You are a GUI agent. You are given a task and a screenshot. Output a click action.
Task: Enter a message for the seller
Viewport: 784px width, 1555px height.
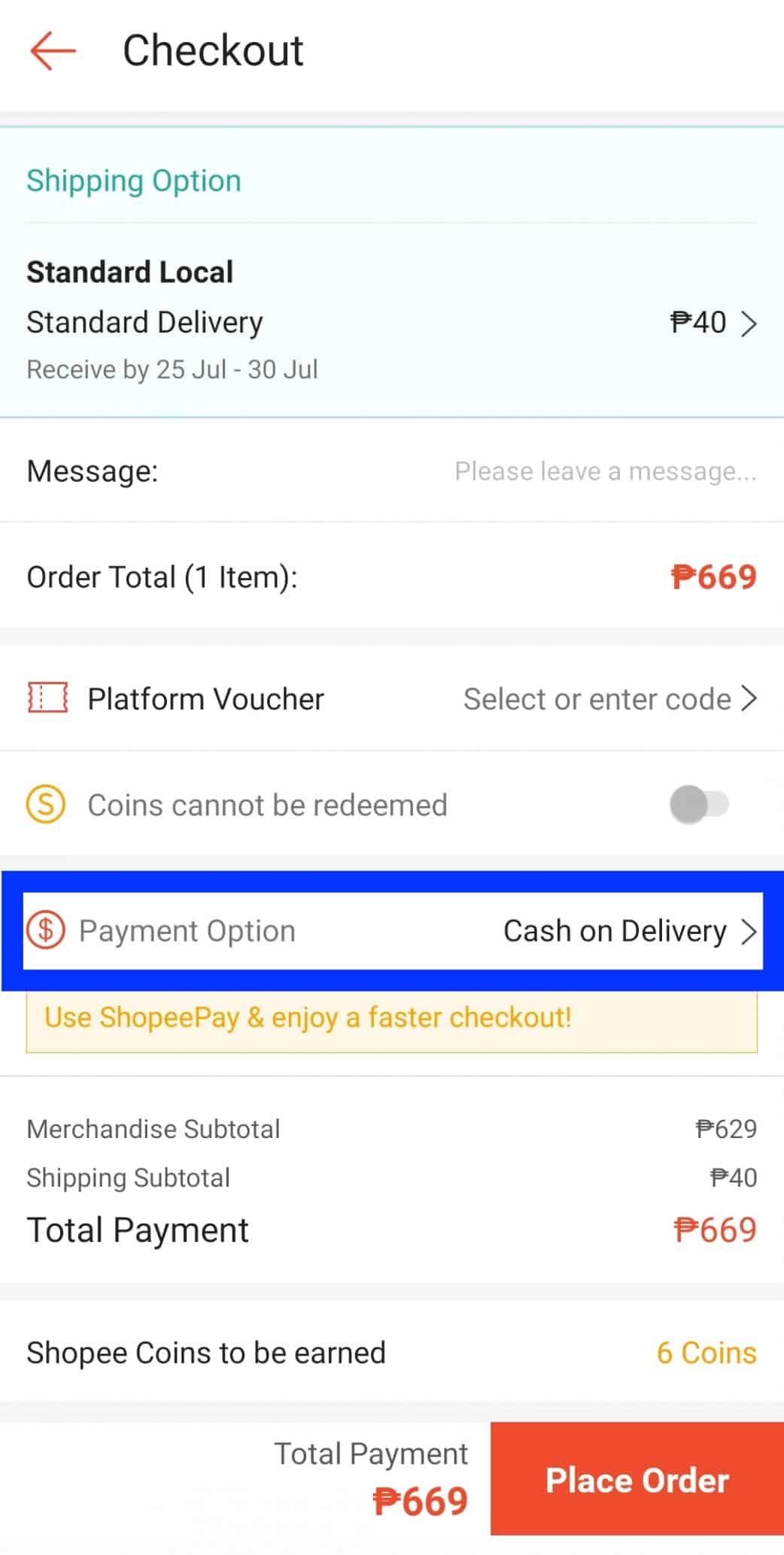(x=605, y=471)
